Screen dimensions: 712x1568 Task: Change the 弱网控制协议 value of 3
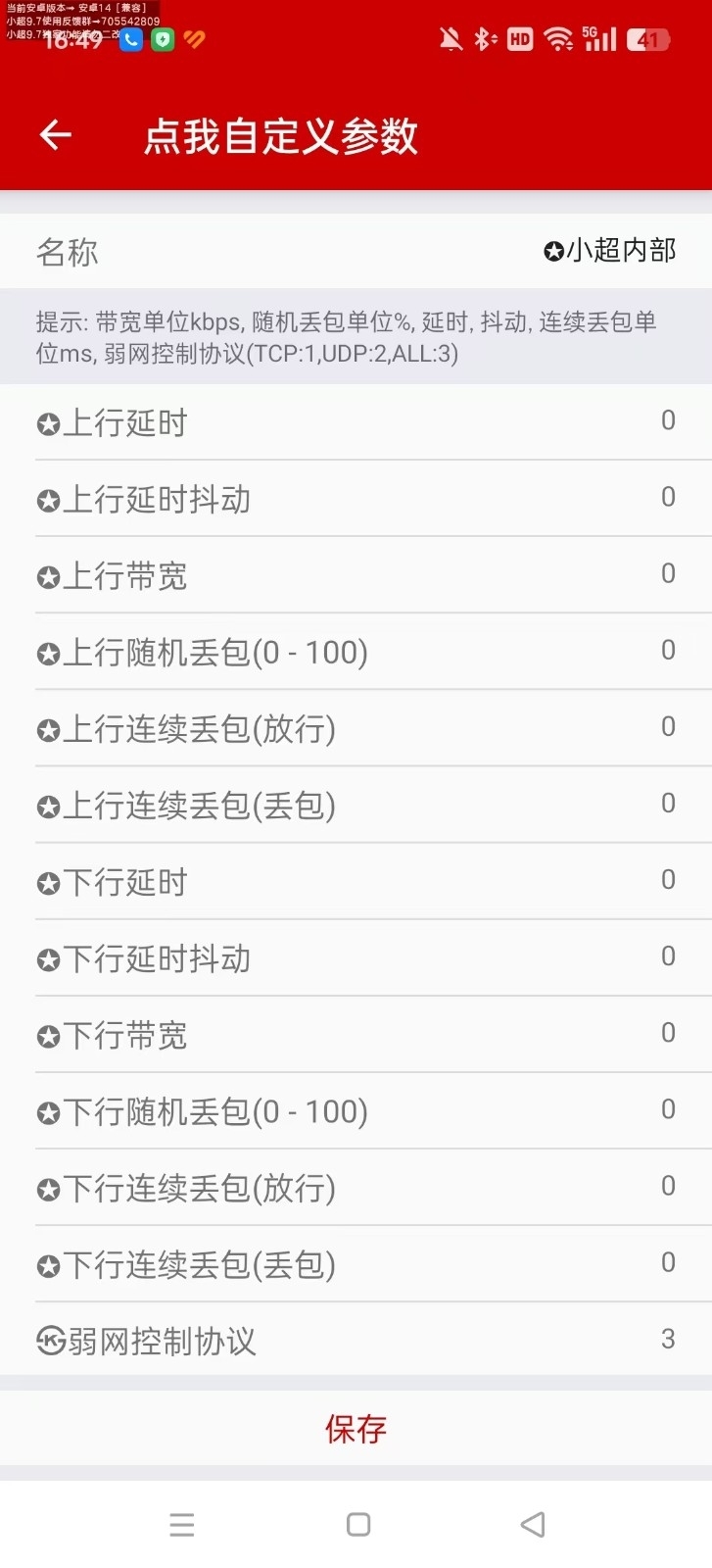(668, 1338)
